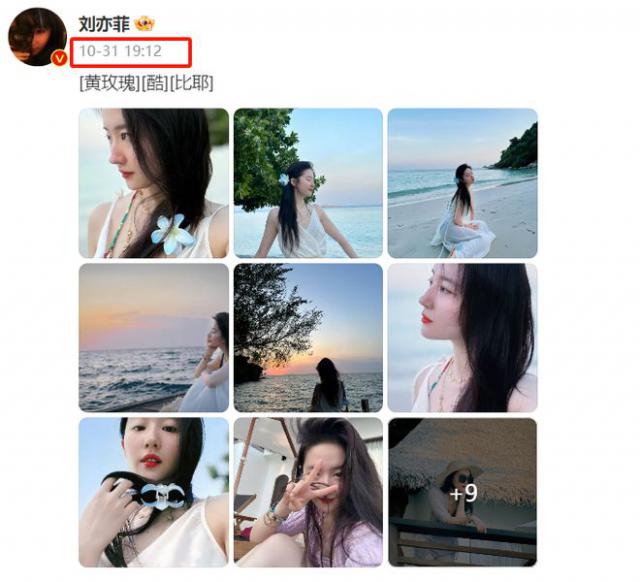The image size is (640, 582).
Task: Open the photo of sitting on the sandy beach
Action: coord(462,183)
